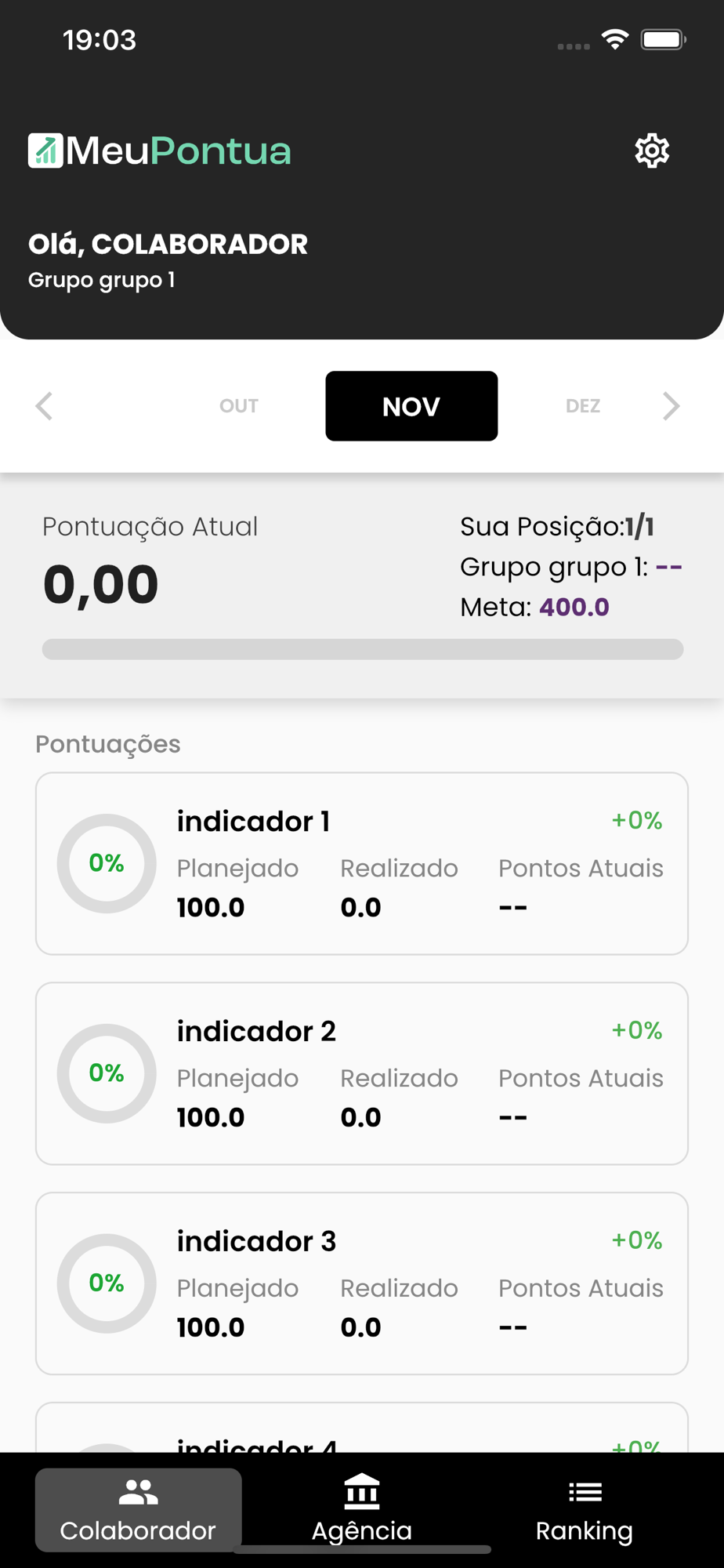Select the NOV month

pyautogui.click(x=411, y=406)
